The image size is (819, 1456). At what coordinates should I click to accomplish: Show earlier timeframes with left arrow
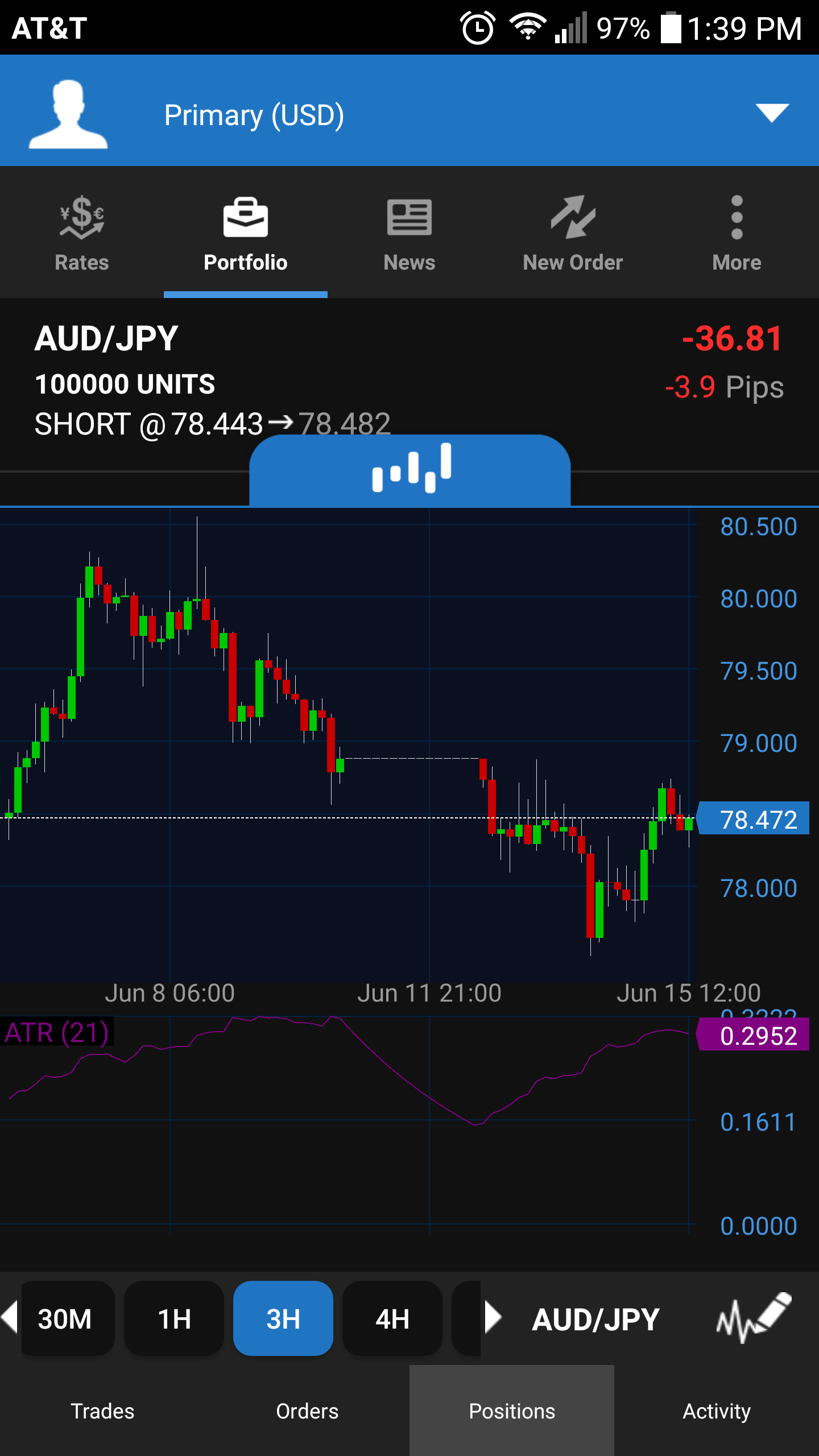click(9, 1317)
